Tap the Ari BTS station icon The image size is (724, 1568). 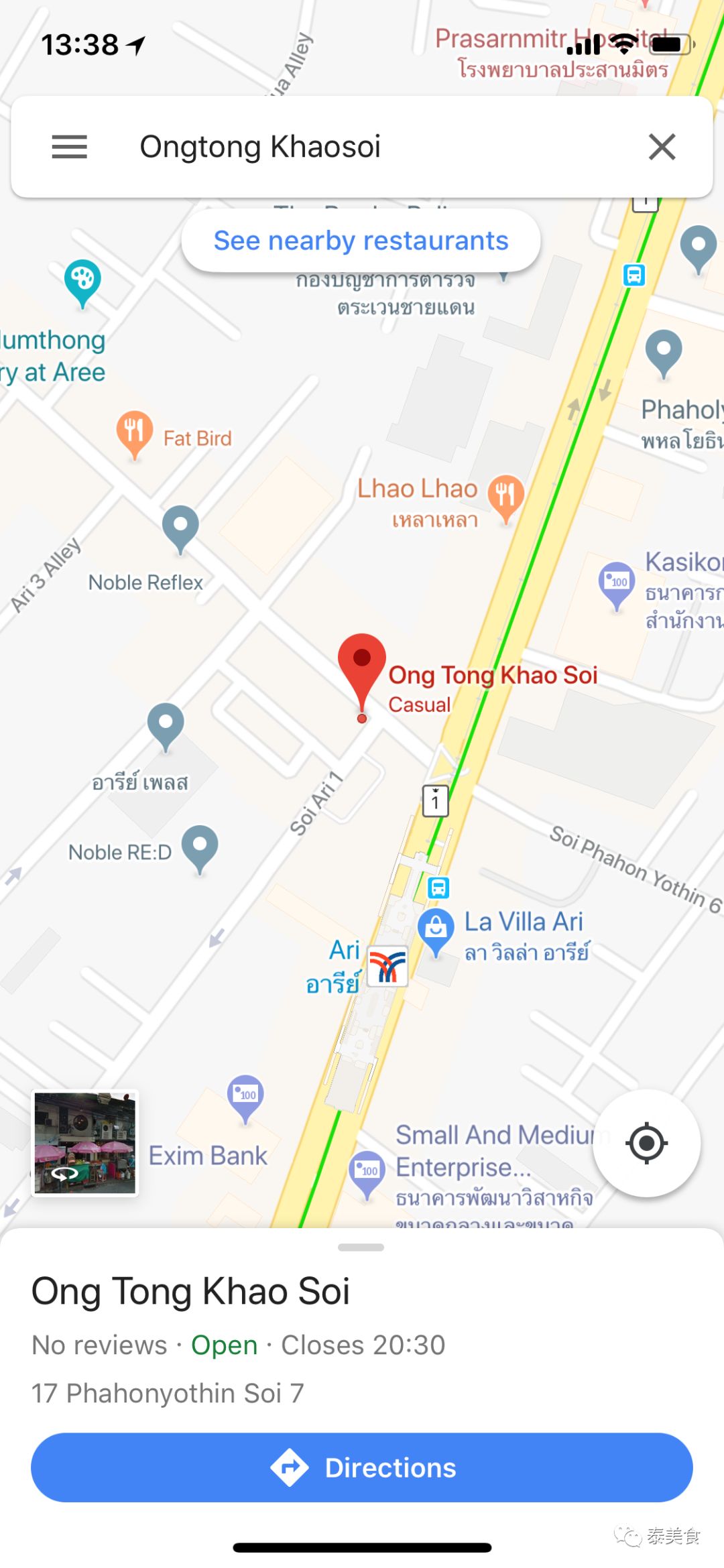[387, 966]
